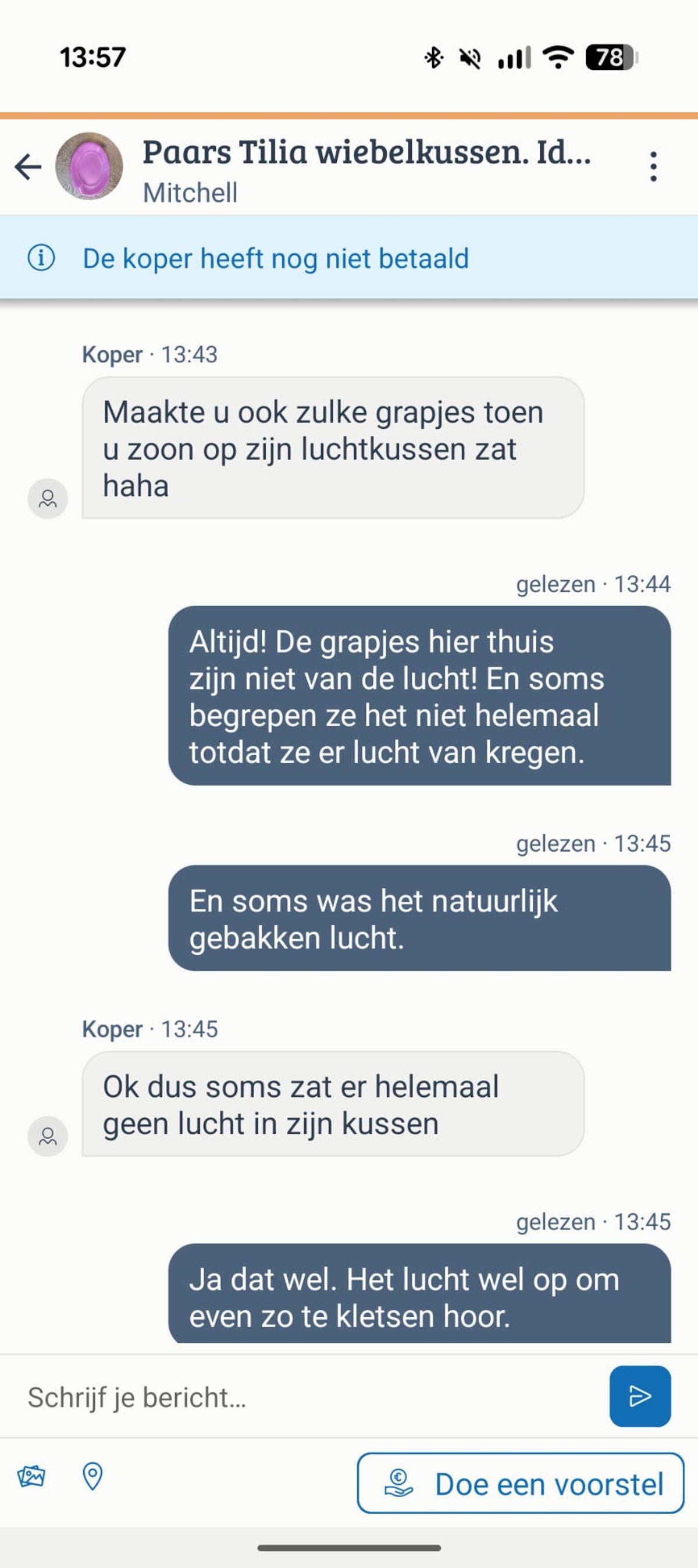The height and width of the screenshot is (1568, 698).
Task: Open the three-dot overflow menu
Action: [653, 167]
